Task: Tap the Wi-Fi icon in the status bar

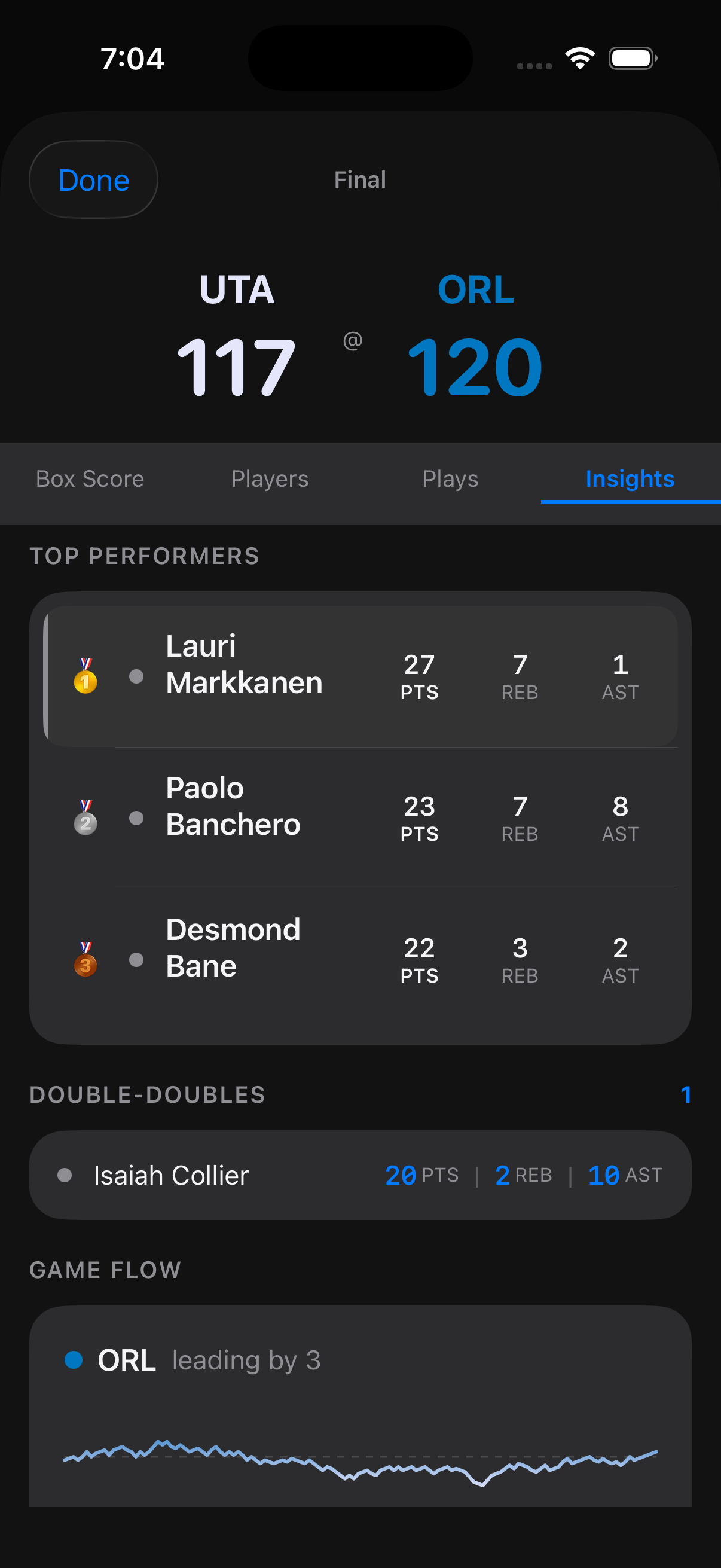Action: (x=579, y=57)
